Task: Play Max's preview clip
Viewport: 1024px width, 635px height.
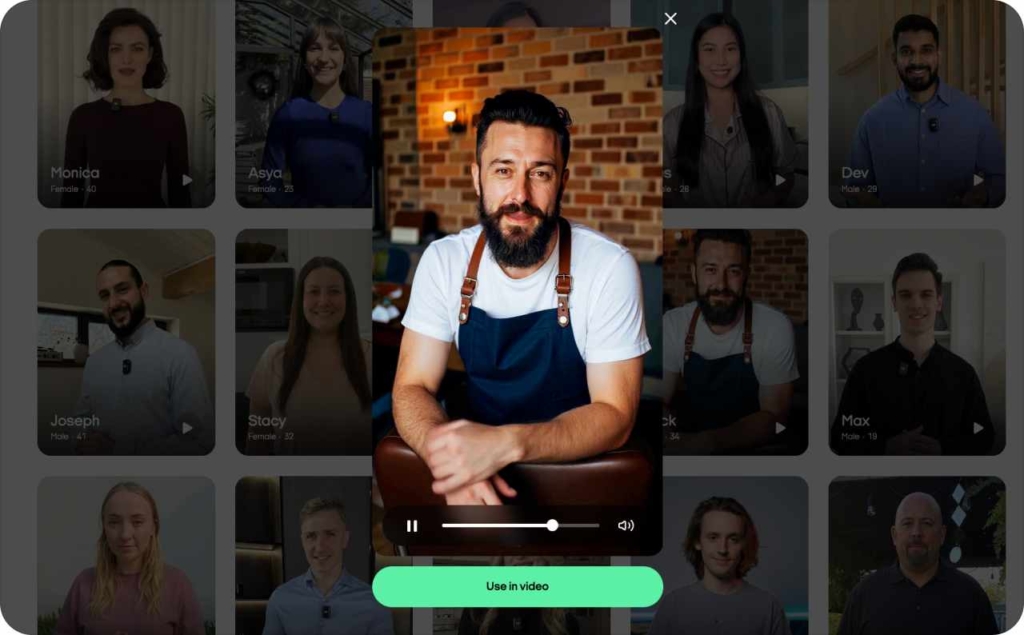Action: click(x=978, y=428)
